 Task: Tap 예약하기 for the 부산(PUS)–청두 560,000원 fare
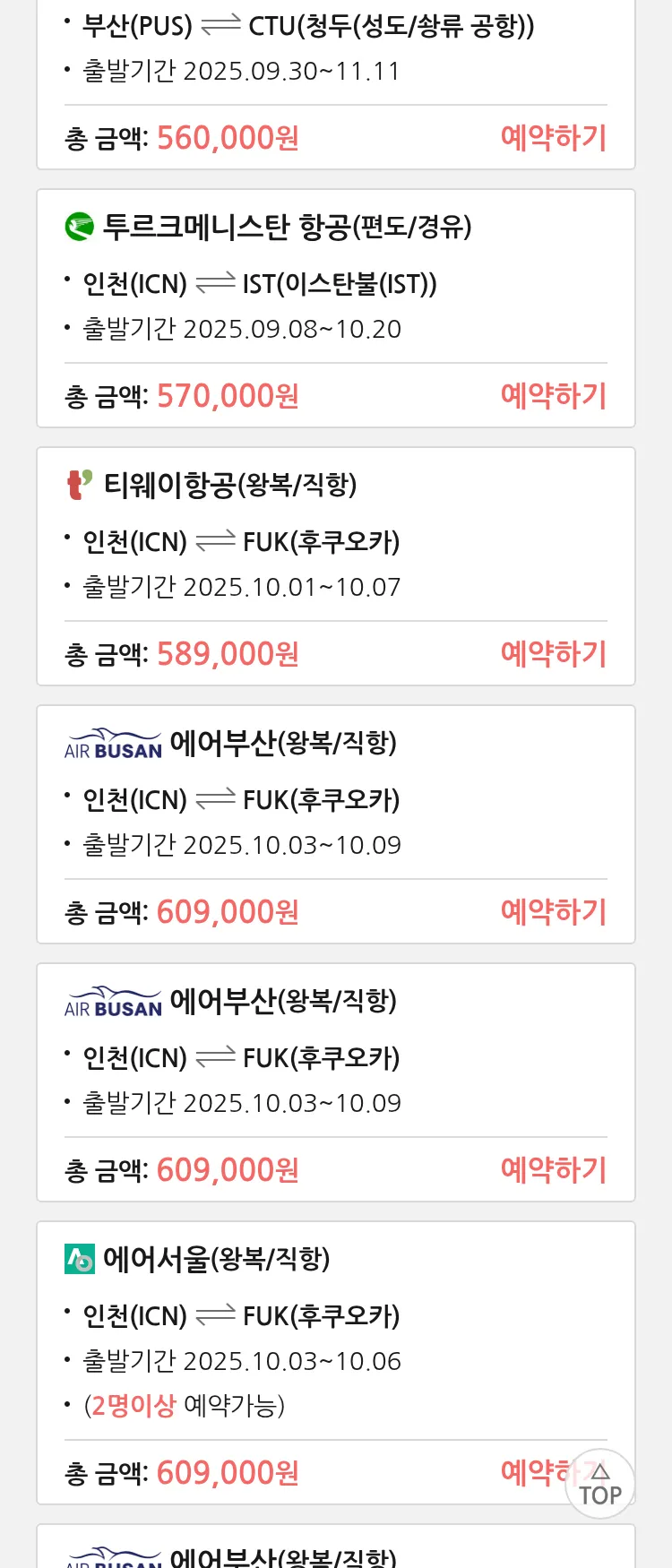553,138
